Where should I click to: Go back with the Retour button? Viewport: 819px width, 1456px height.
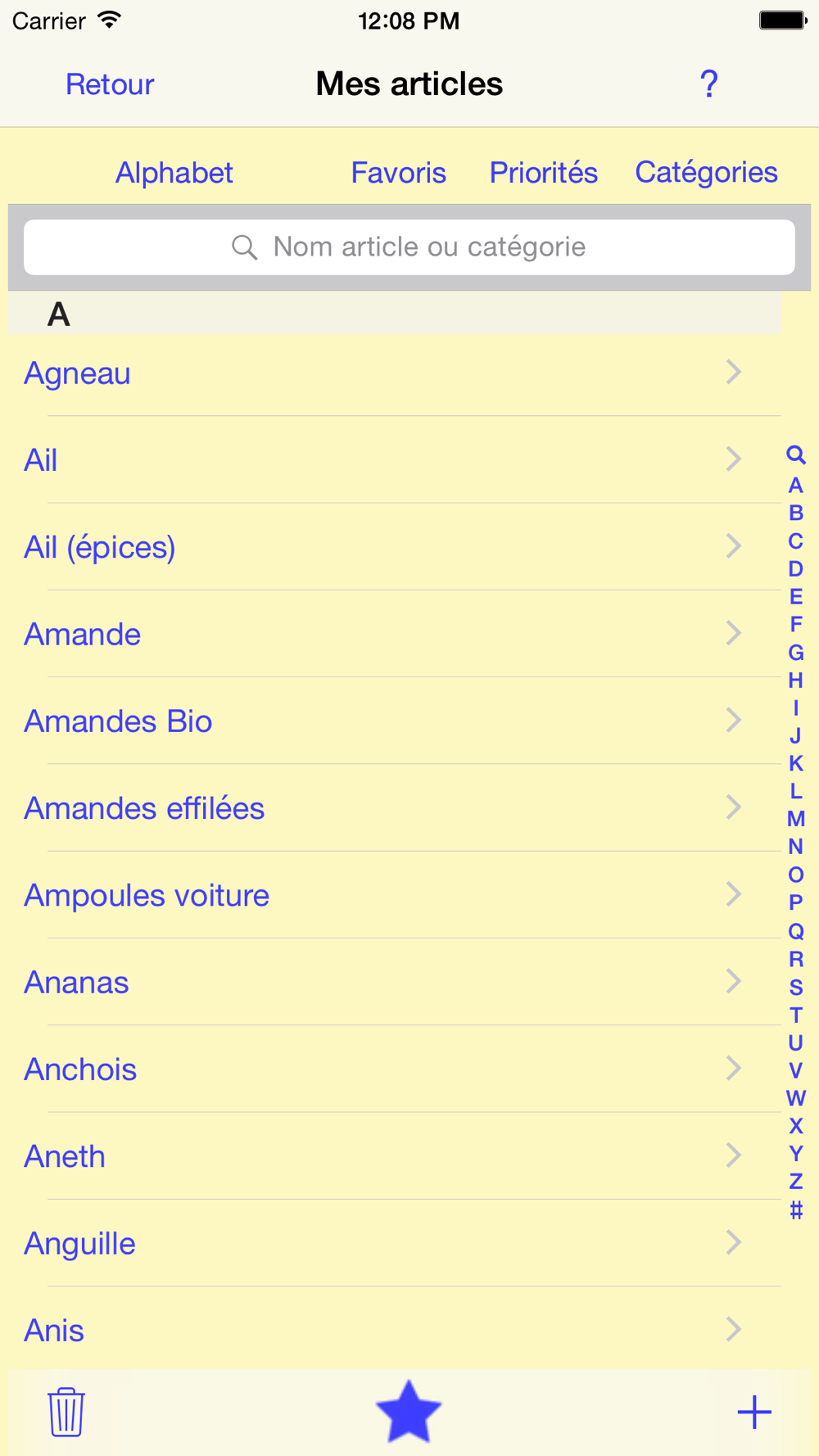(110, 84)
